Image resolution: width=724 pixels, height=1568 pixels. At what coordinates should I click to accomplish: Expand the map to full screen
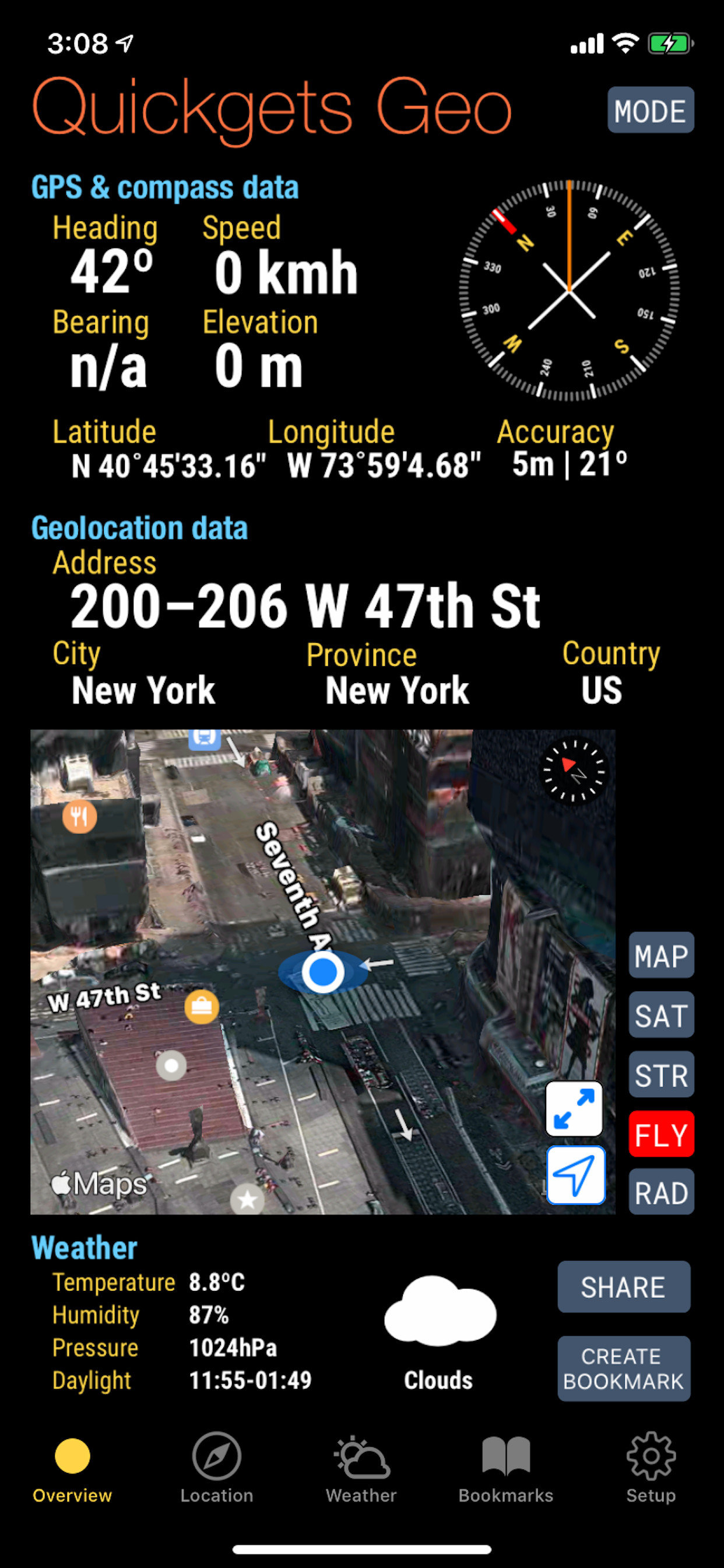coord(574,1108)
